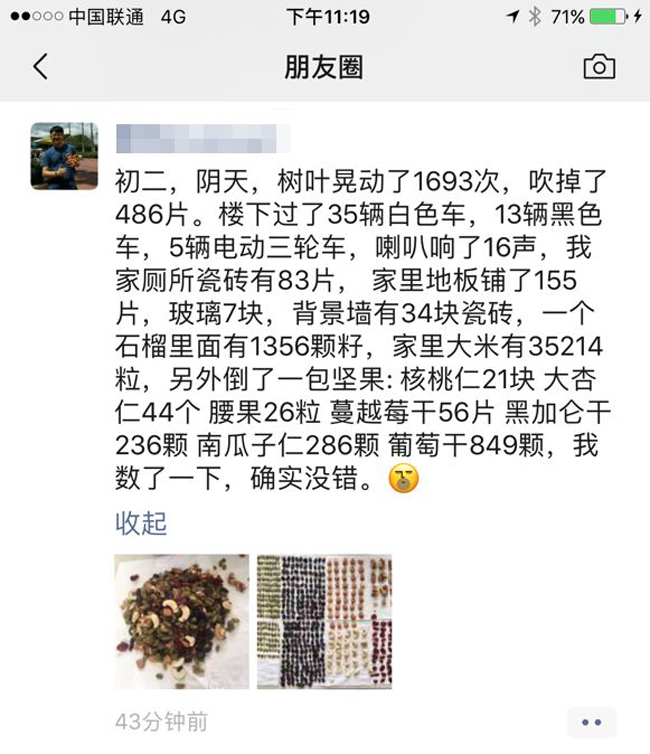This screenshot has width=650, height=754.
Task: View the mixed nuts pile photo
Action: coord(181,621)
